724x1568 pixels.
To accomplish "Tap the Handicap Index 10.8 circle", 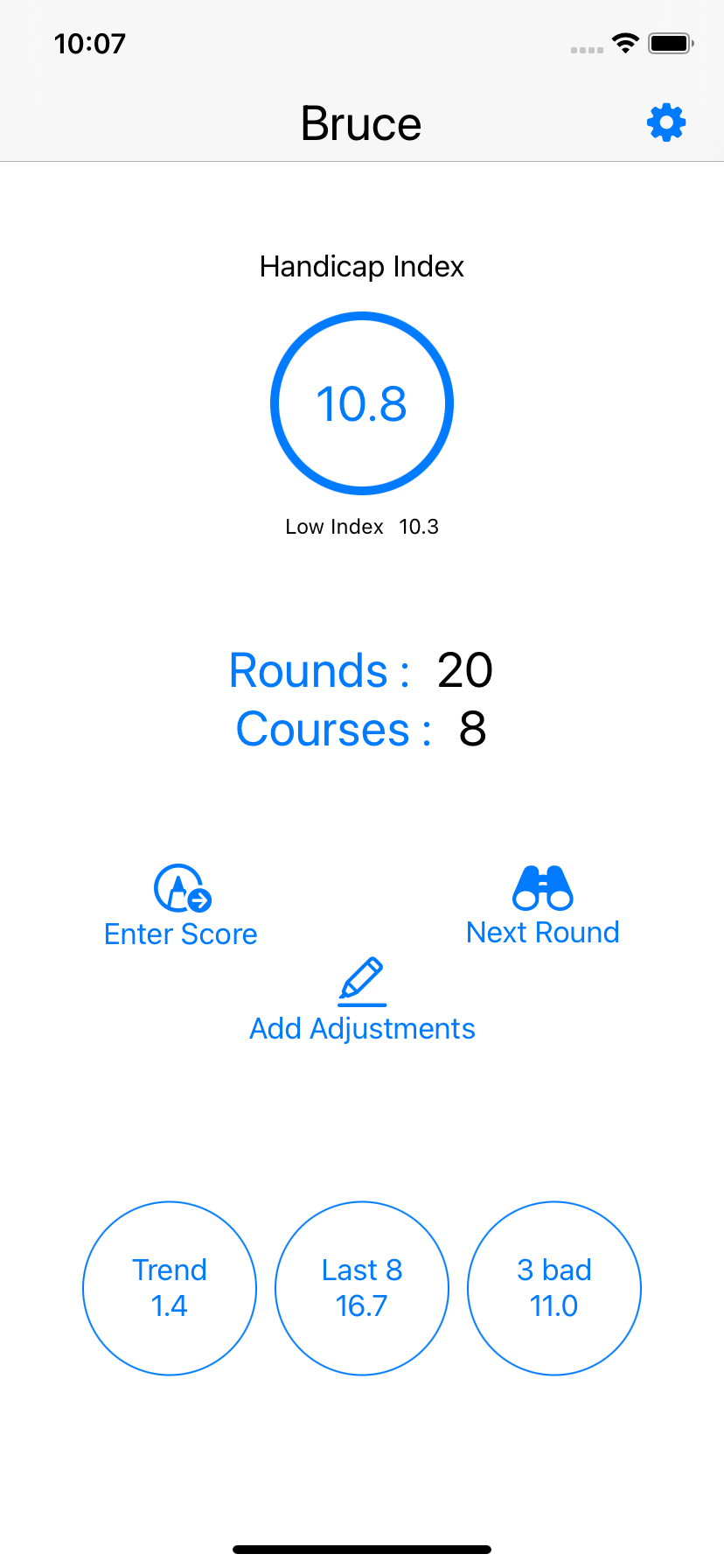I will pyautogui.click(x=362, y=403).
